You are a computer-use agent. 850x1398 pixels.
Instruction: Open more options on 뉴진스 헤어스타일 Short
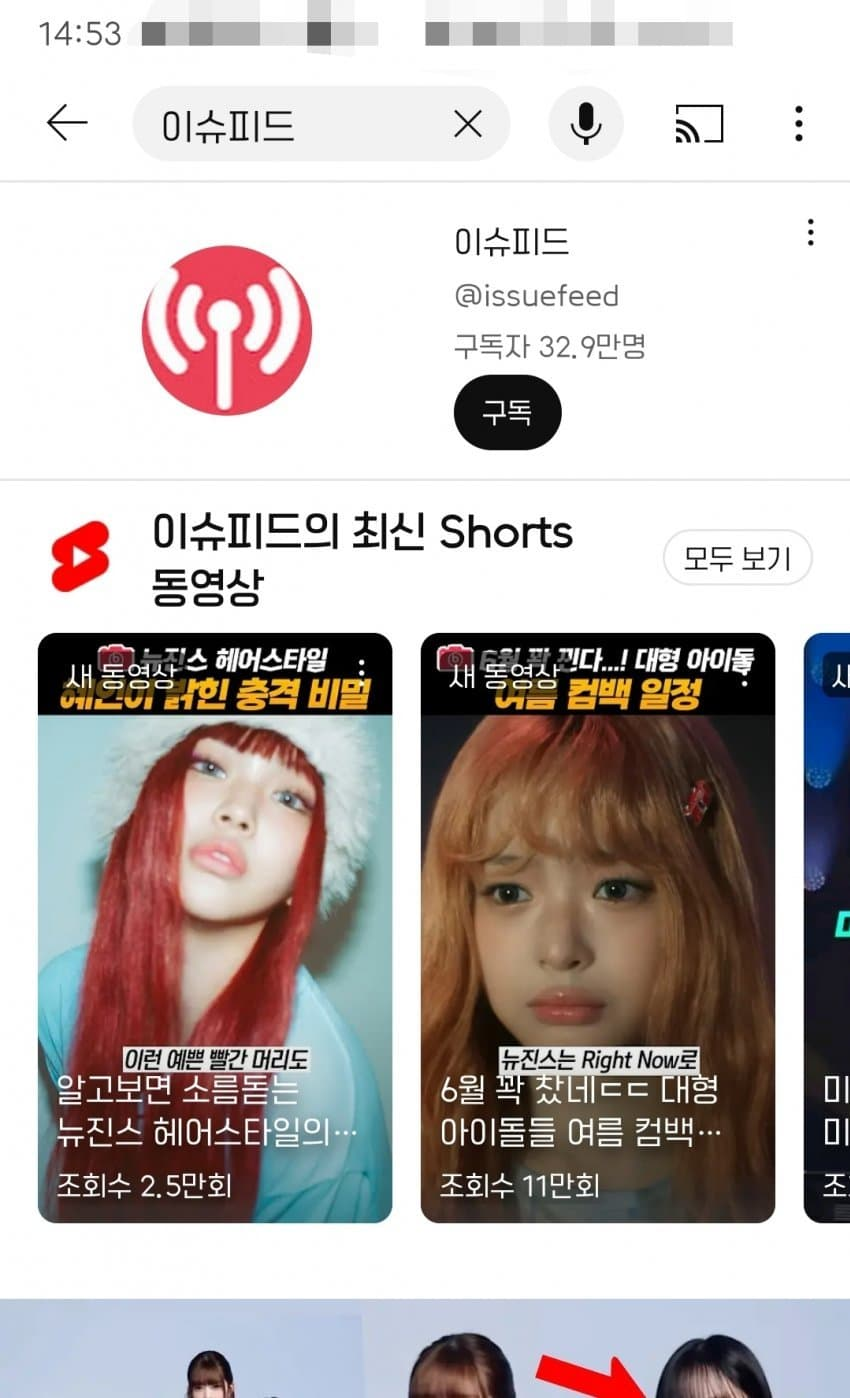(x=362, y=667)
